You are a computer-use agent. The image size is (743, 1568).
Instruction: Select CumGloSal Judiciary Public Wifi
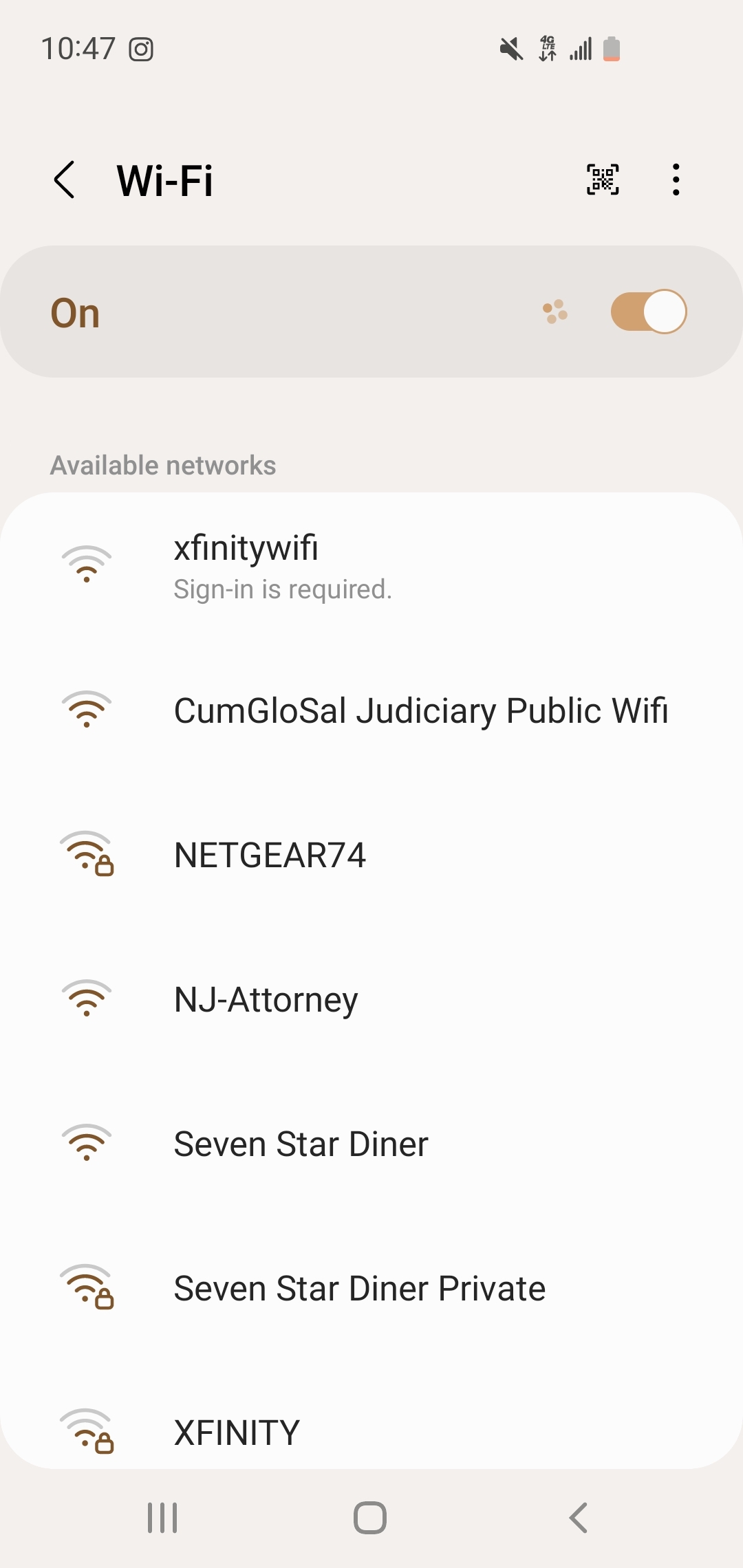click(371, 710)
